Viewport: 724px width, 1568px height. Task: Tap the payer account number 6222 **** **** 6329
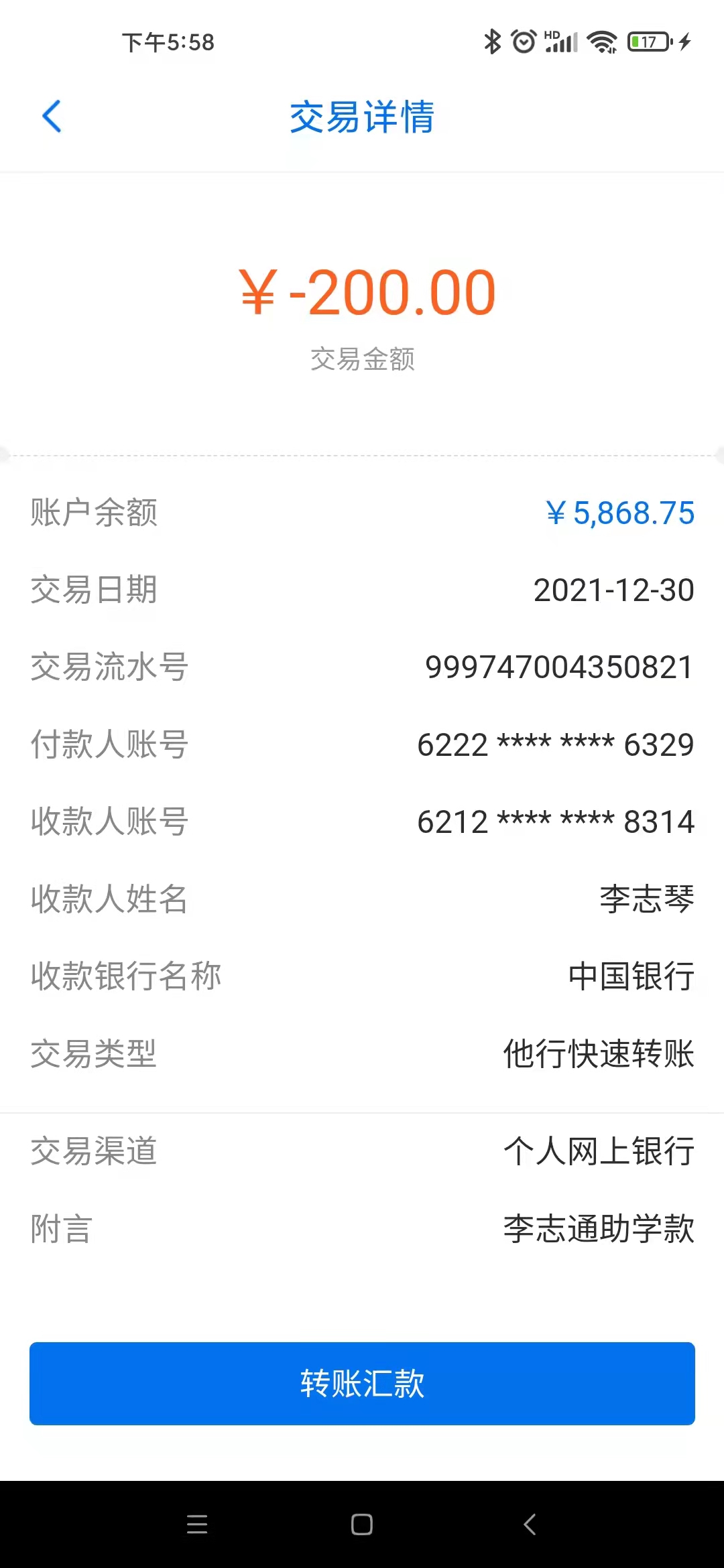pyautogui.click(x=555, y=744)
